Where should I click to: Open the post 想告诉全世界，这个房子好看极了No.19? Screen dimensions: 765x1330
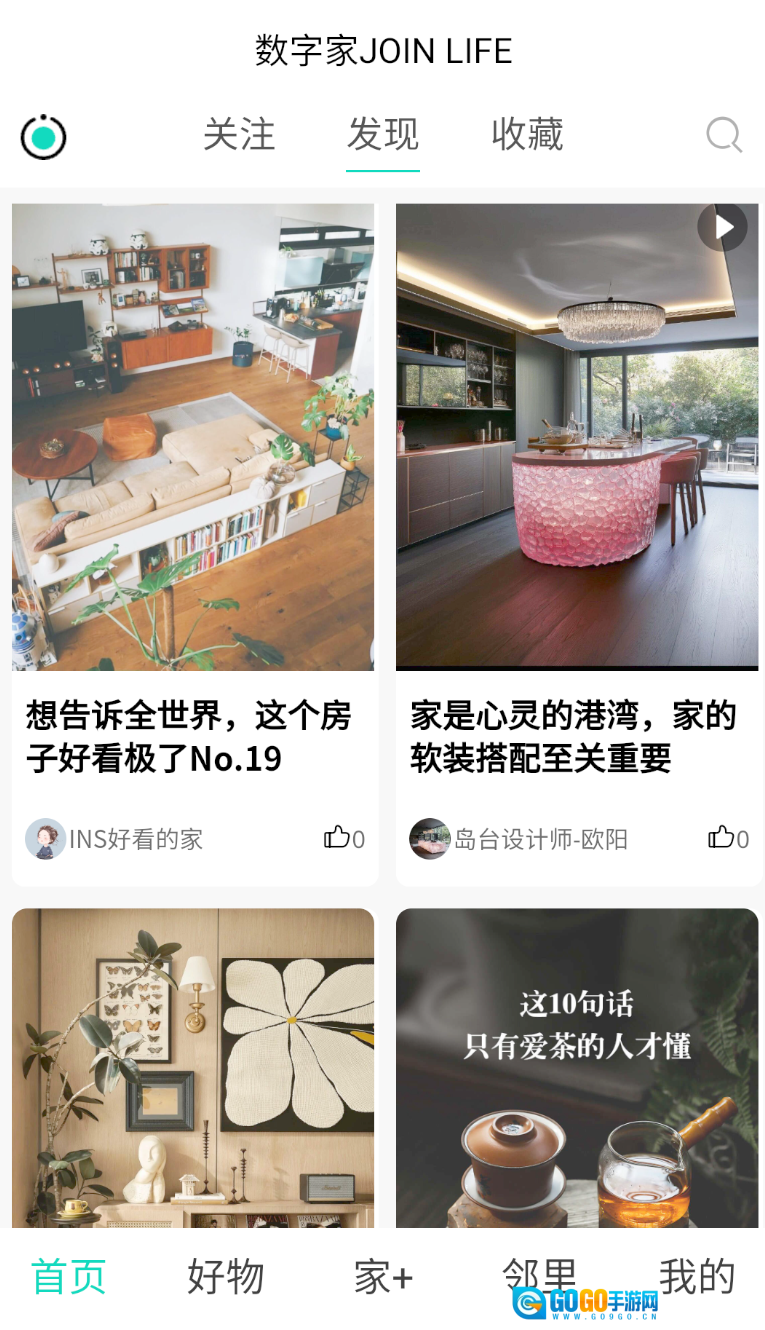pyautogui.click(x=189, y=737)
